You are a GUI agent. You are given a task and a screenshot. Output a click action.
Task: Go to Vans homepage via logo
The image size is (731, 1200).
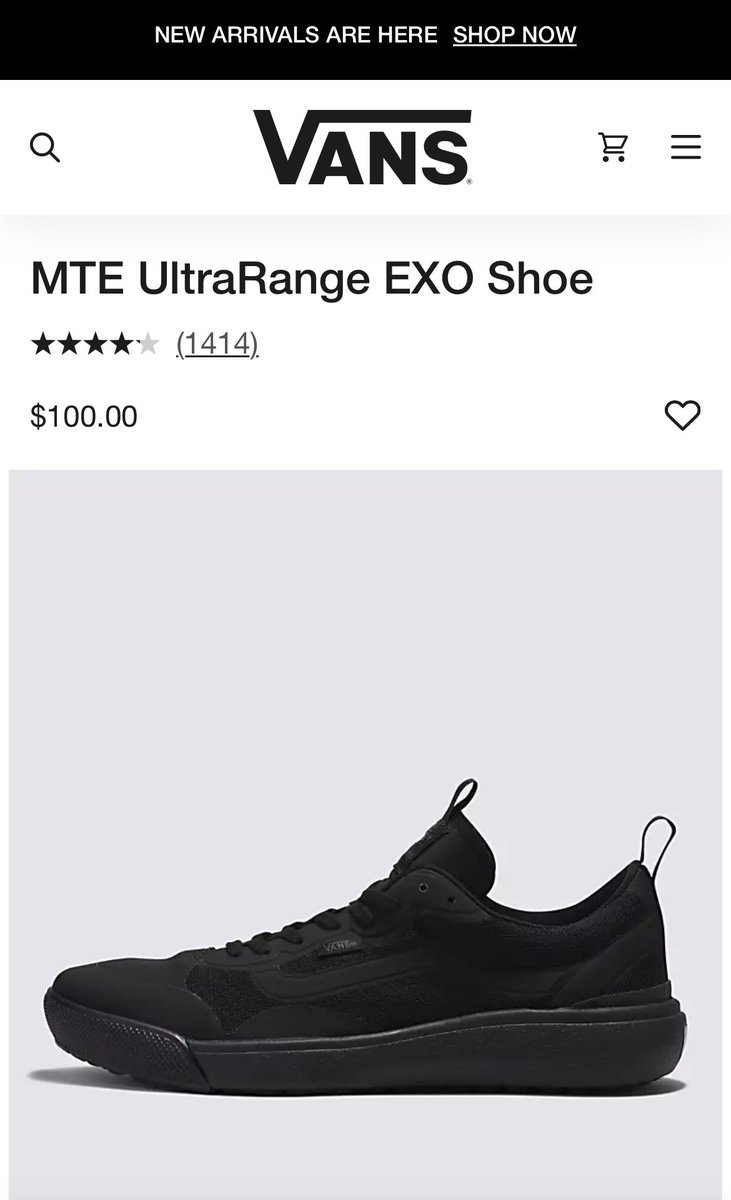click(362, 148)
